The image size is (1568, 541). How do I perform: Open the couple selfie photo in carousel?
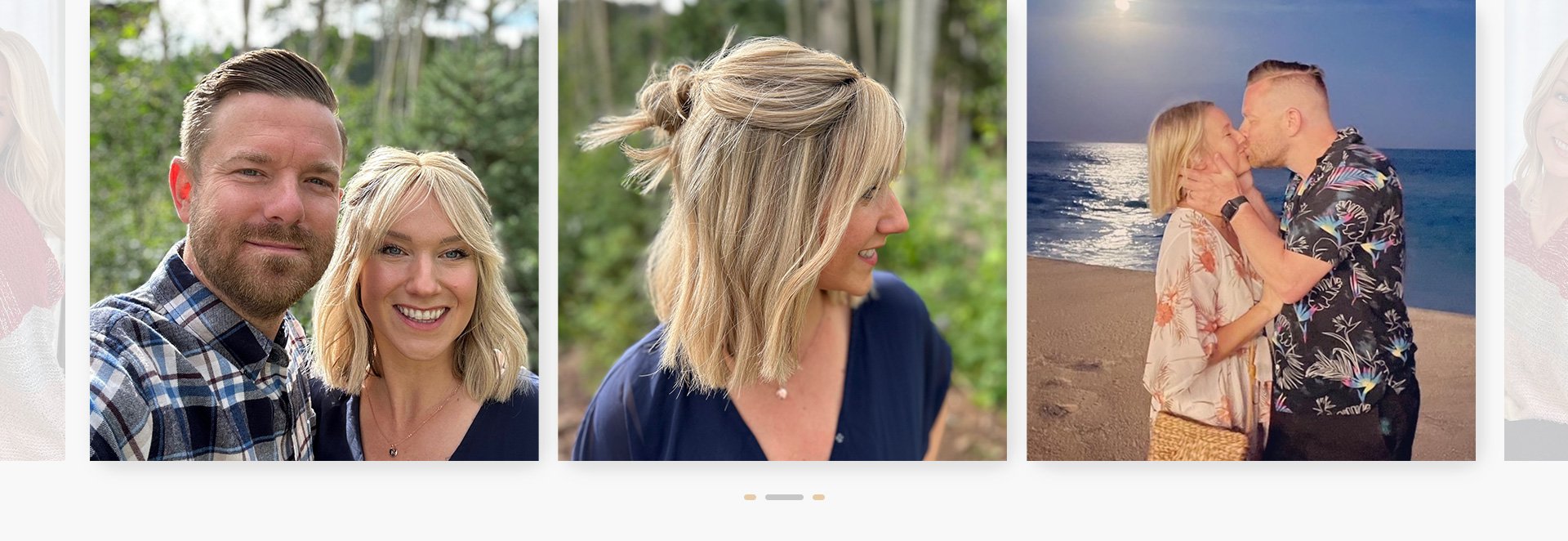[x=314, y=230]
